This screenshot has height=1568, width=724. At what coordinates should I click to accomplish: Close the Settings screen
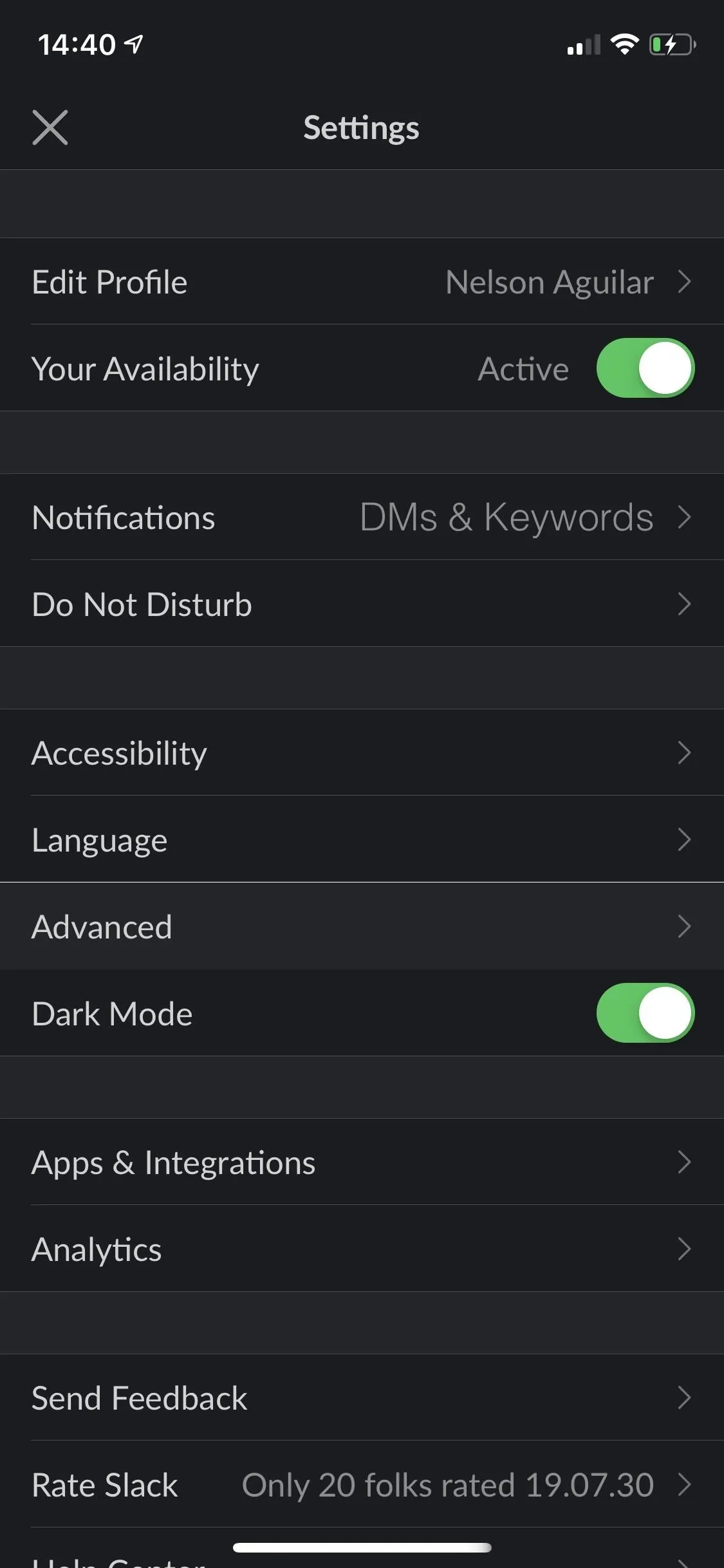coord(50,127)
